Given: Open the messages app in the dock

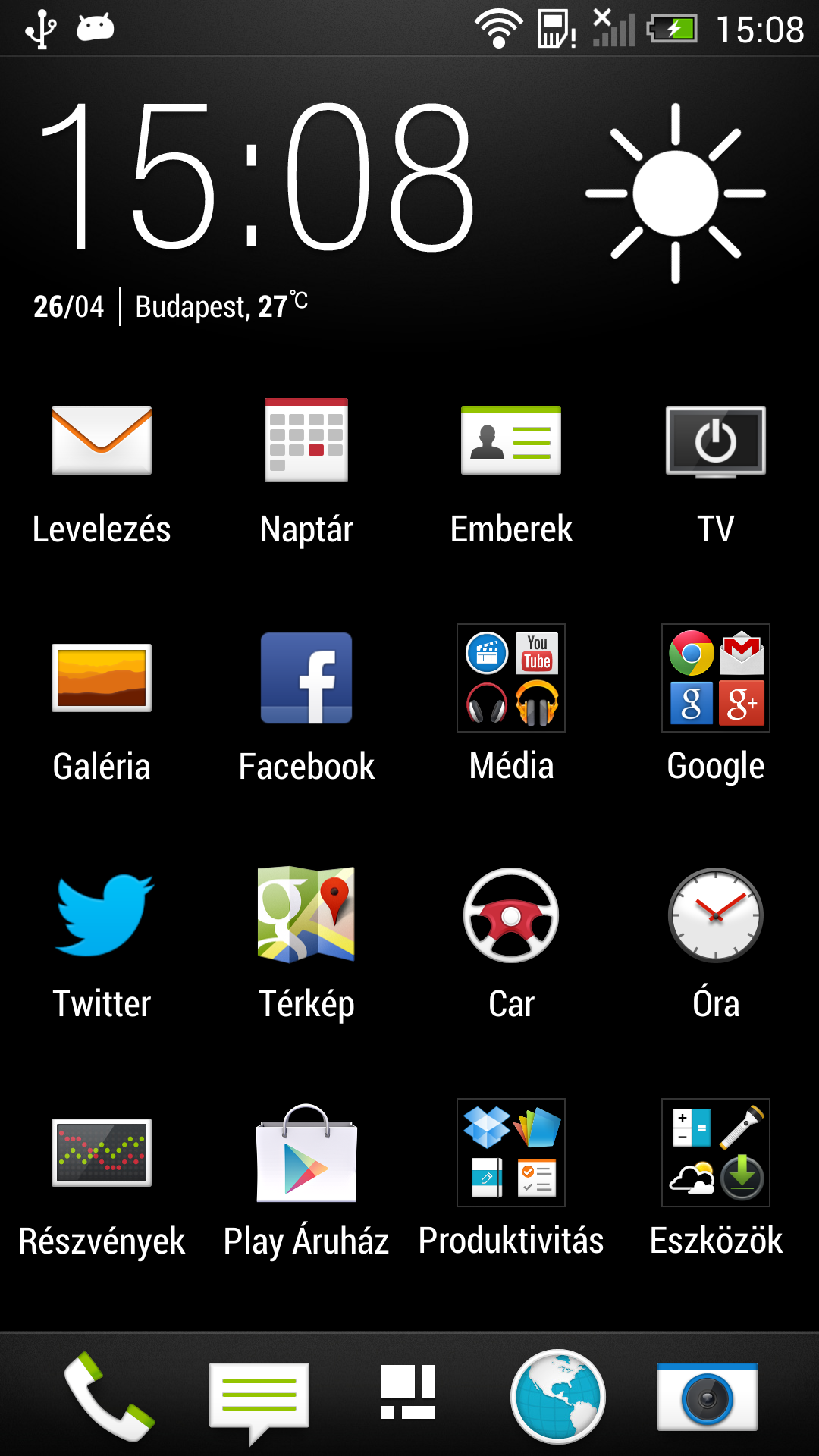Looking at the screenshot, I should [259, 1397].
